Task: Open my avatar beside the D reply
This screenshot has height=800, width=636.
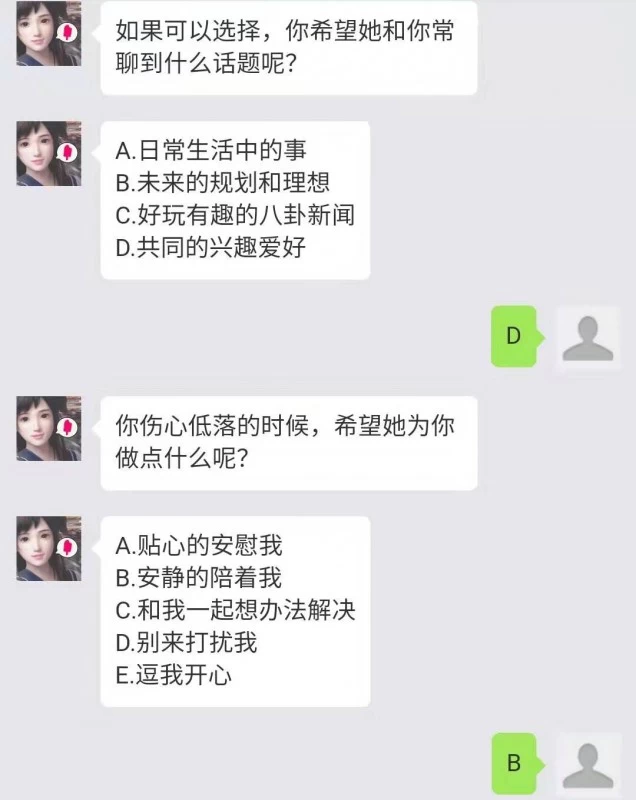Action: [x=587, y=336]
